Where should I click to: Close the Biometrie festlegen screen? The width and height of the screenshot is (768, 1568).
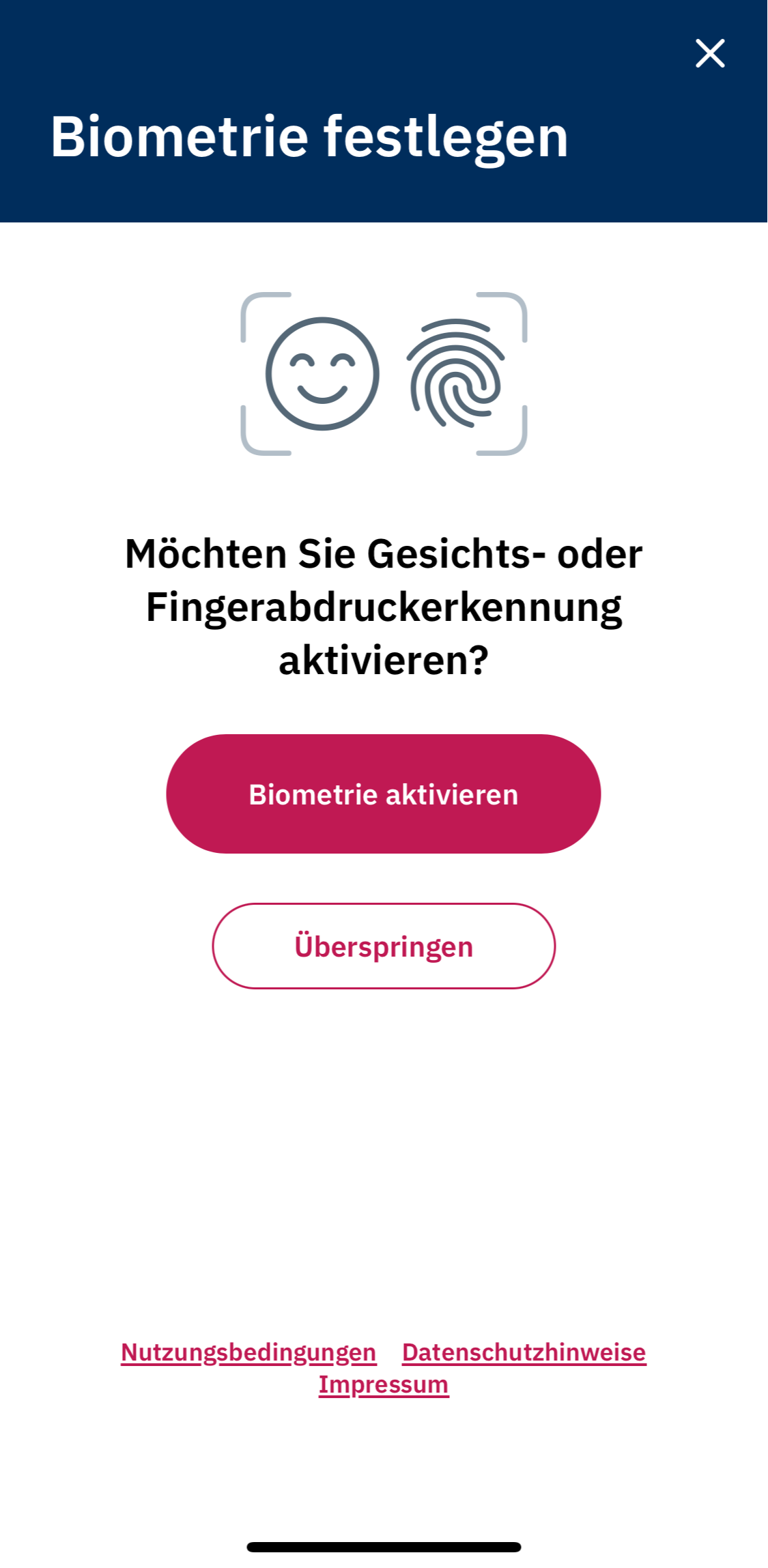point(710,53)
